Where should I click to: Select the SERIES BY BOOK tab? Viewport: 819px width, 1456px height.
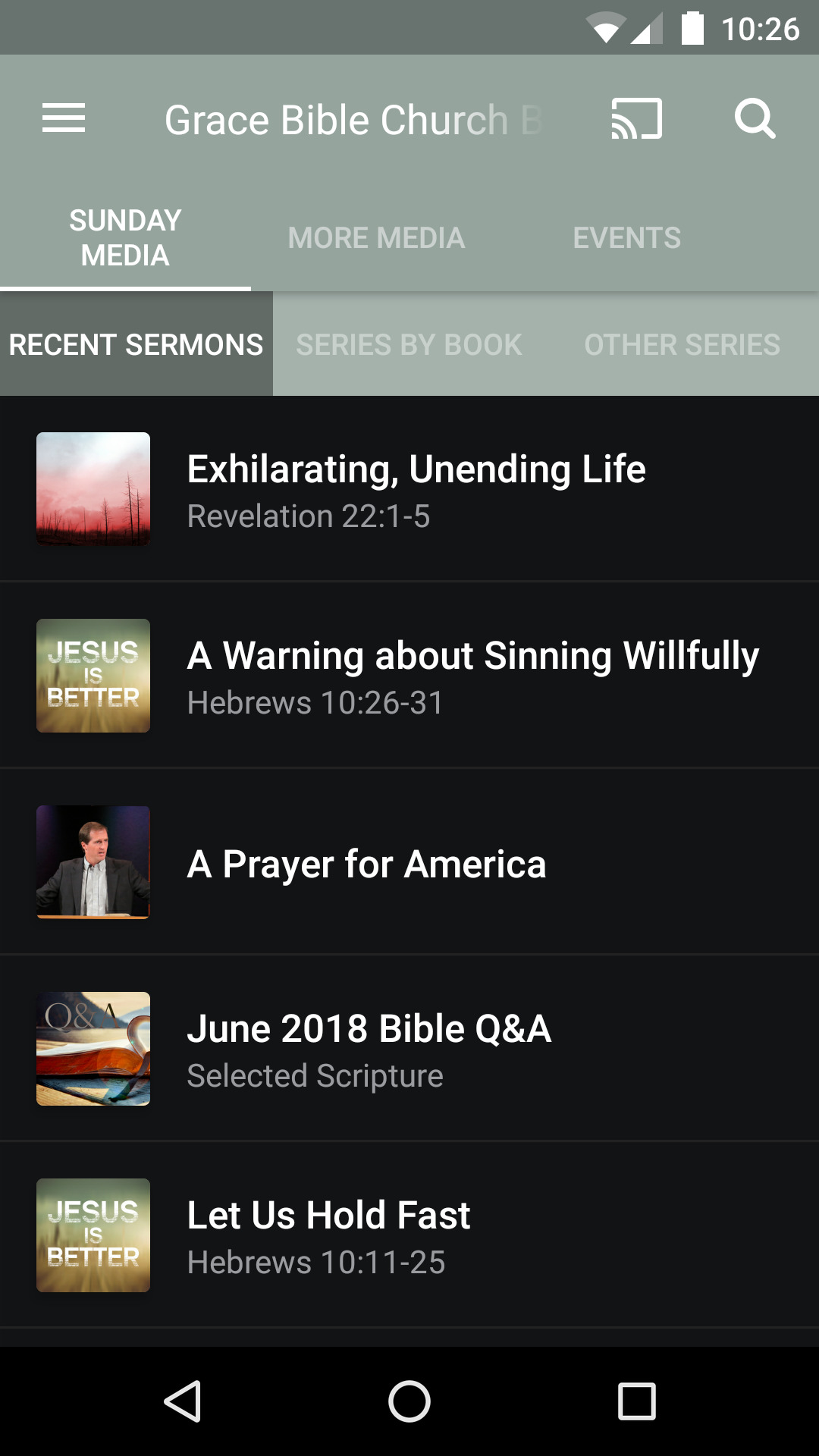409,344
